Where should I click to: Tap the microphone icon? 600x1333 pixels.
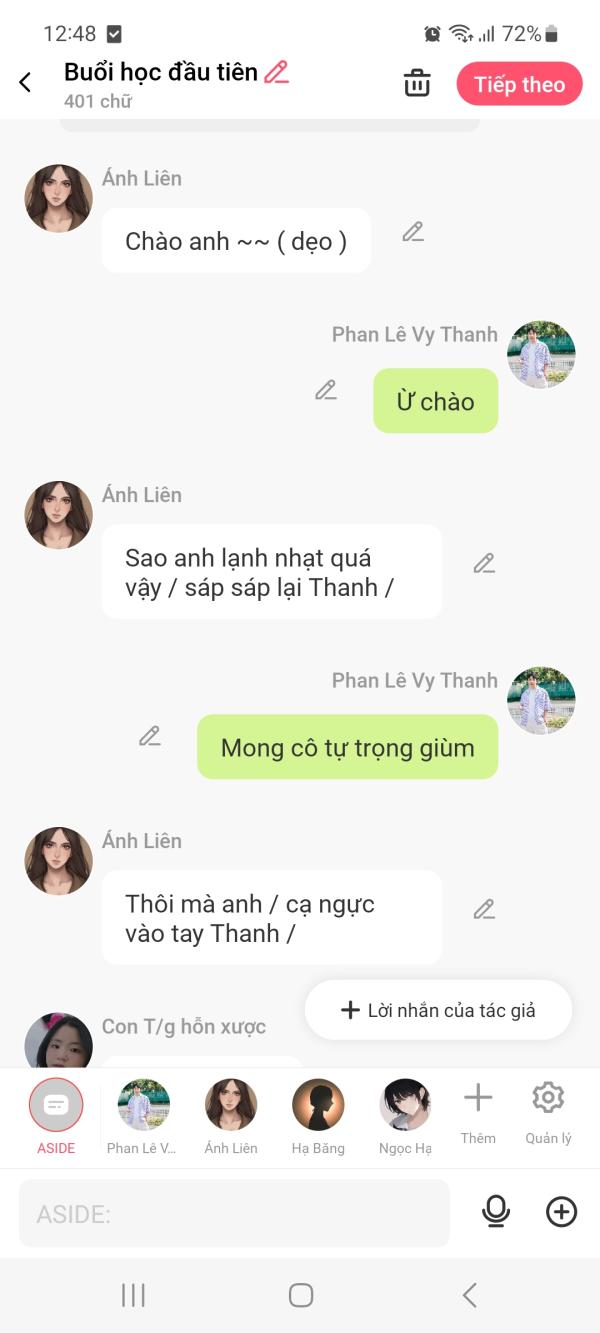496,1213
